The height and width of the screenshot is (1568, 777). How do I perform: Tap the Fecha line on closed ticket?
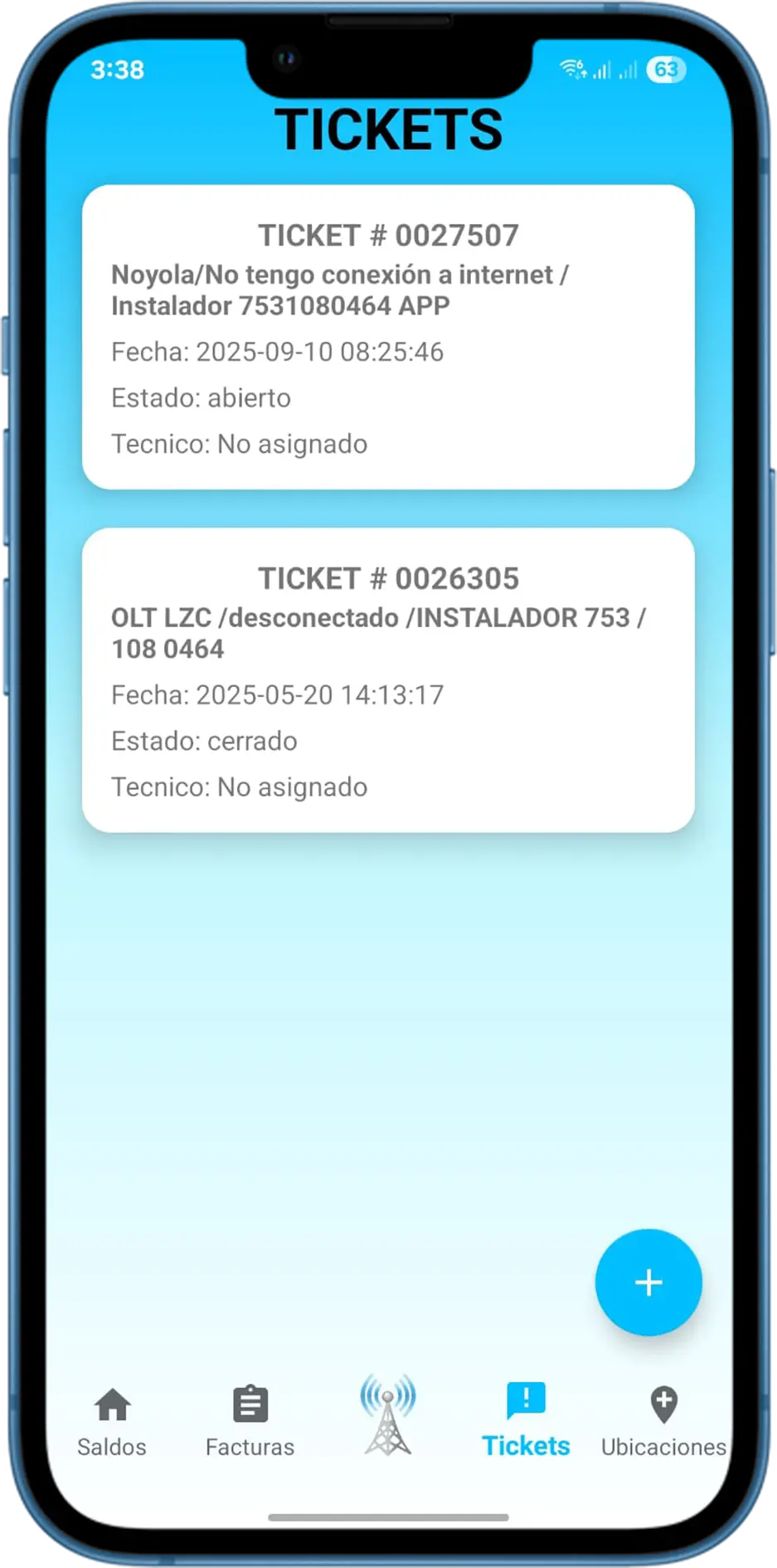(278, 695)
